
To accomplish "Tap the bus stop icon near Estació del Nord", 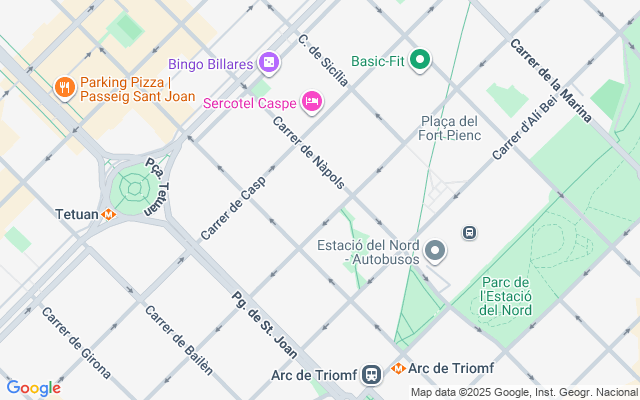I will [x=468, y=233].
